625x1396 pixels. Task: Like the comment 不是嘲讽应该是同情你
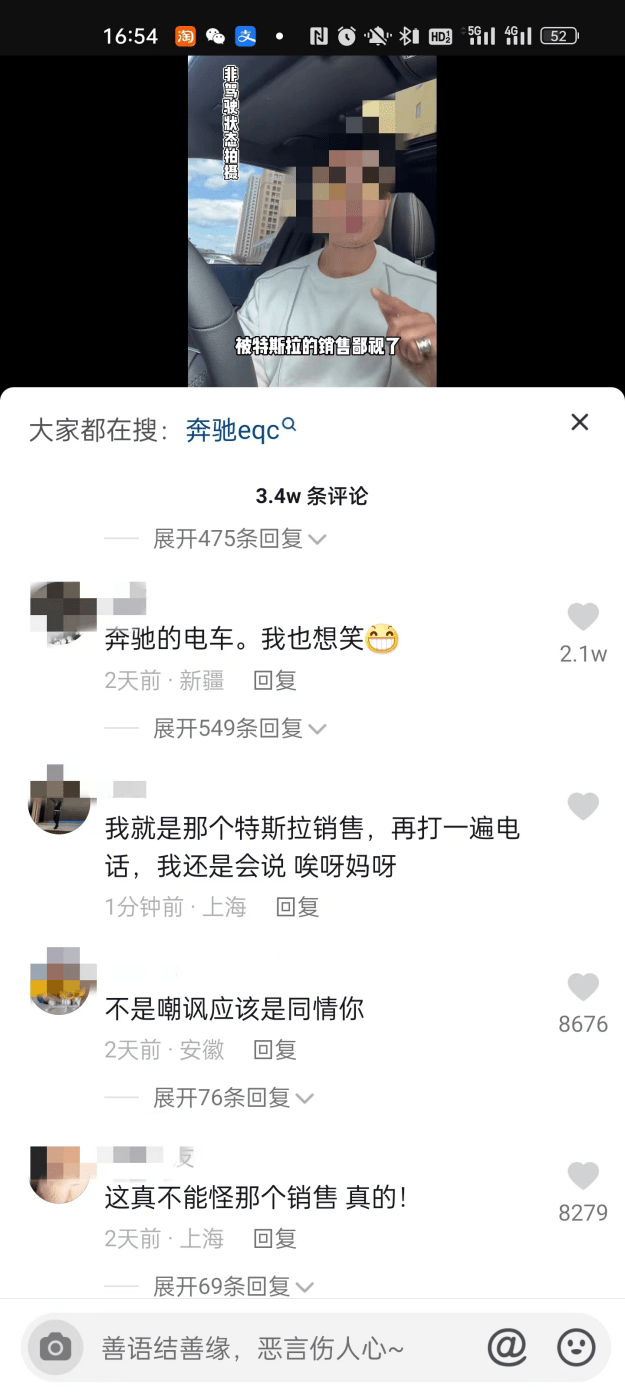(582, 988)
